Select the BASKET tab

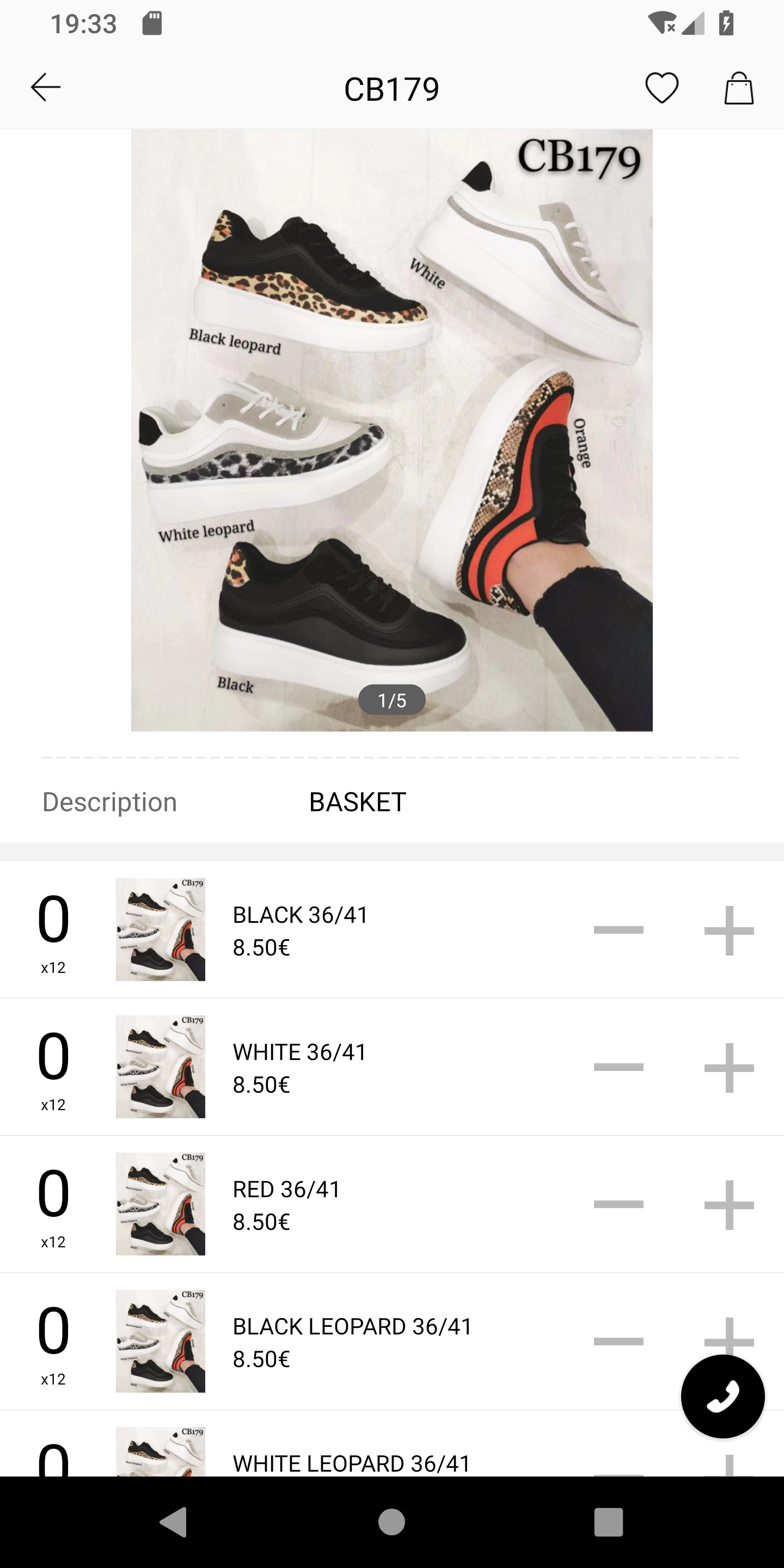pyautogui.click(x=357, y=801)
